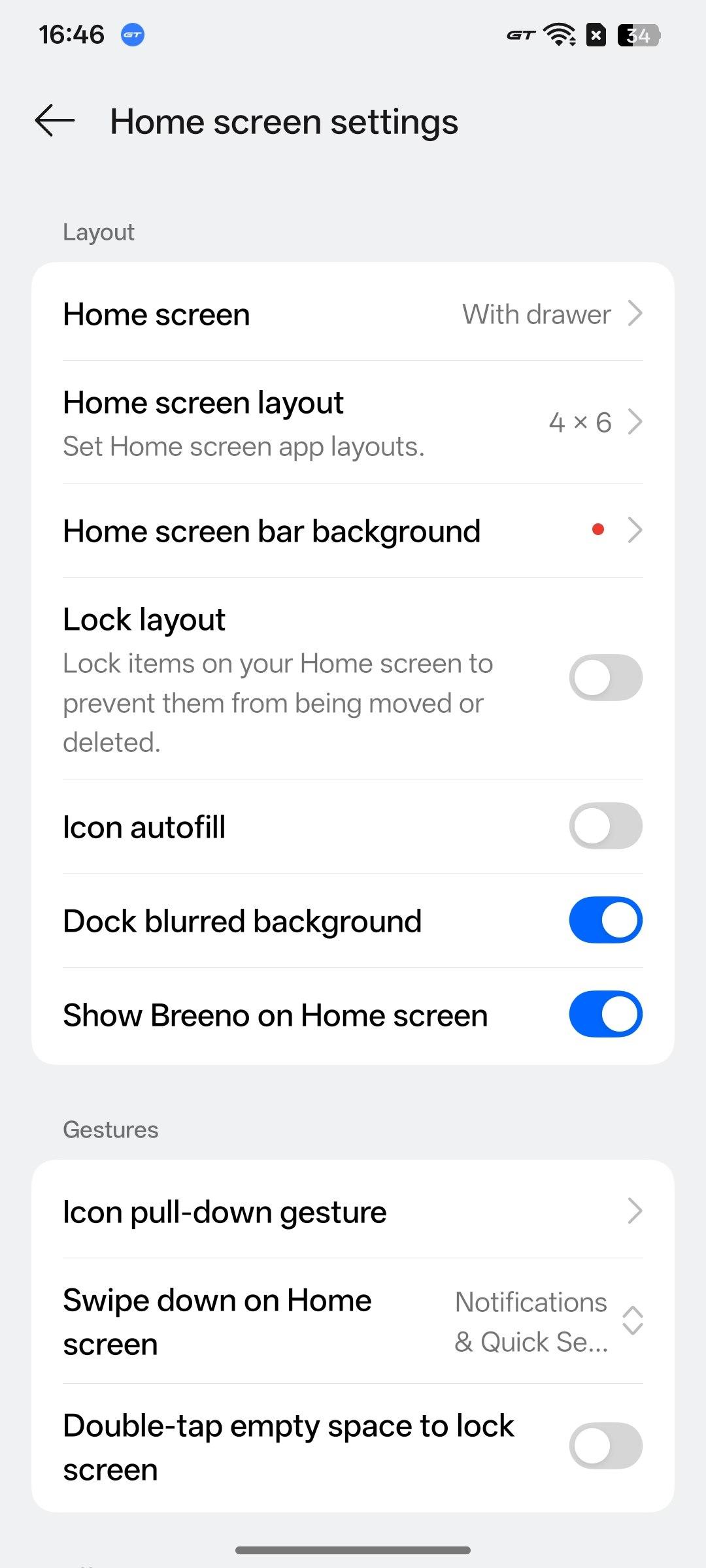Turn on Icon autofill
The width and height of the screenshot is (706, 1568).
tap(605, 826)
